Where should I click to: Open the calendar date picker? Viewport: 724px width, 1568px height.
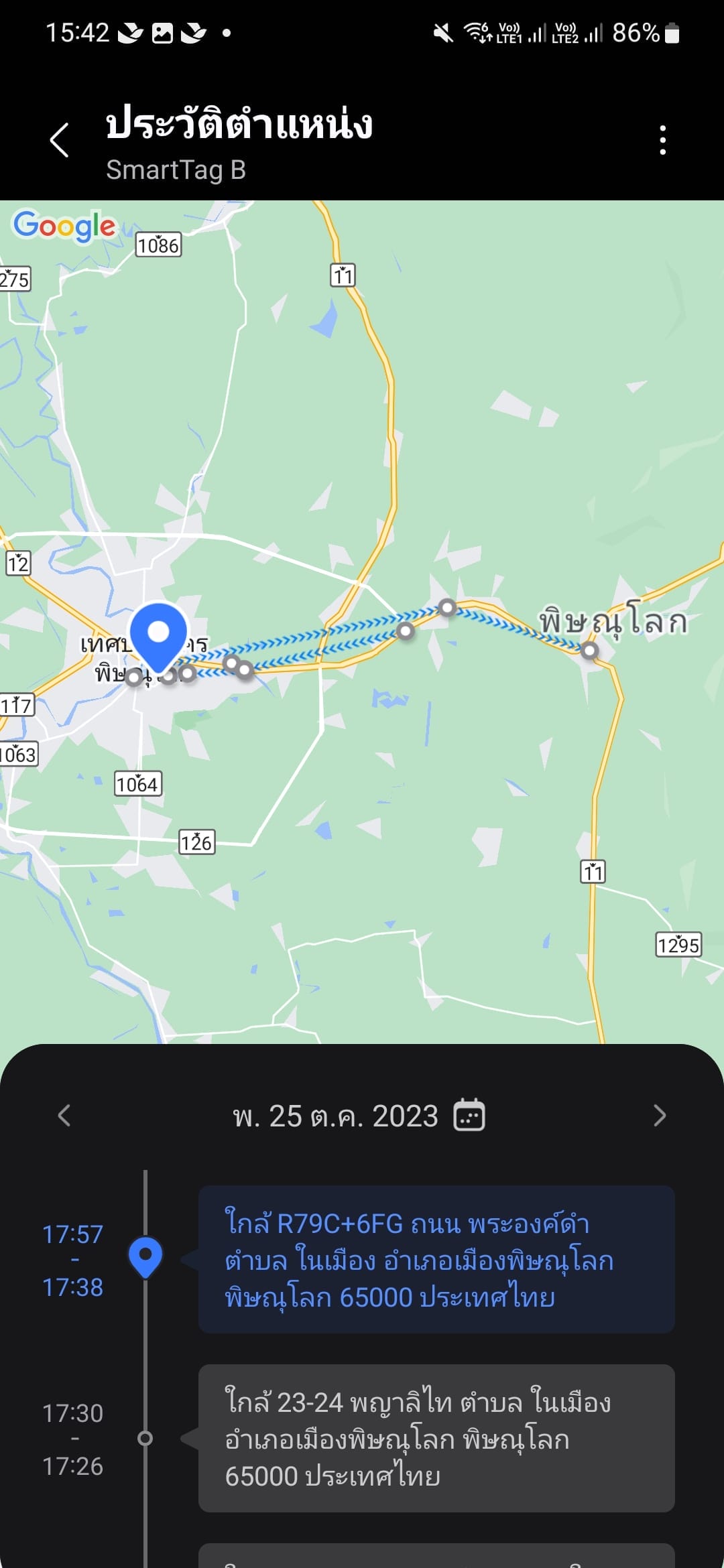click(469, 1115)
